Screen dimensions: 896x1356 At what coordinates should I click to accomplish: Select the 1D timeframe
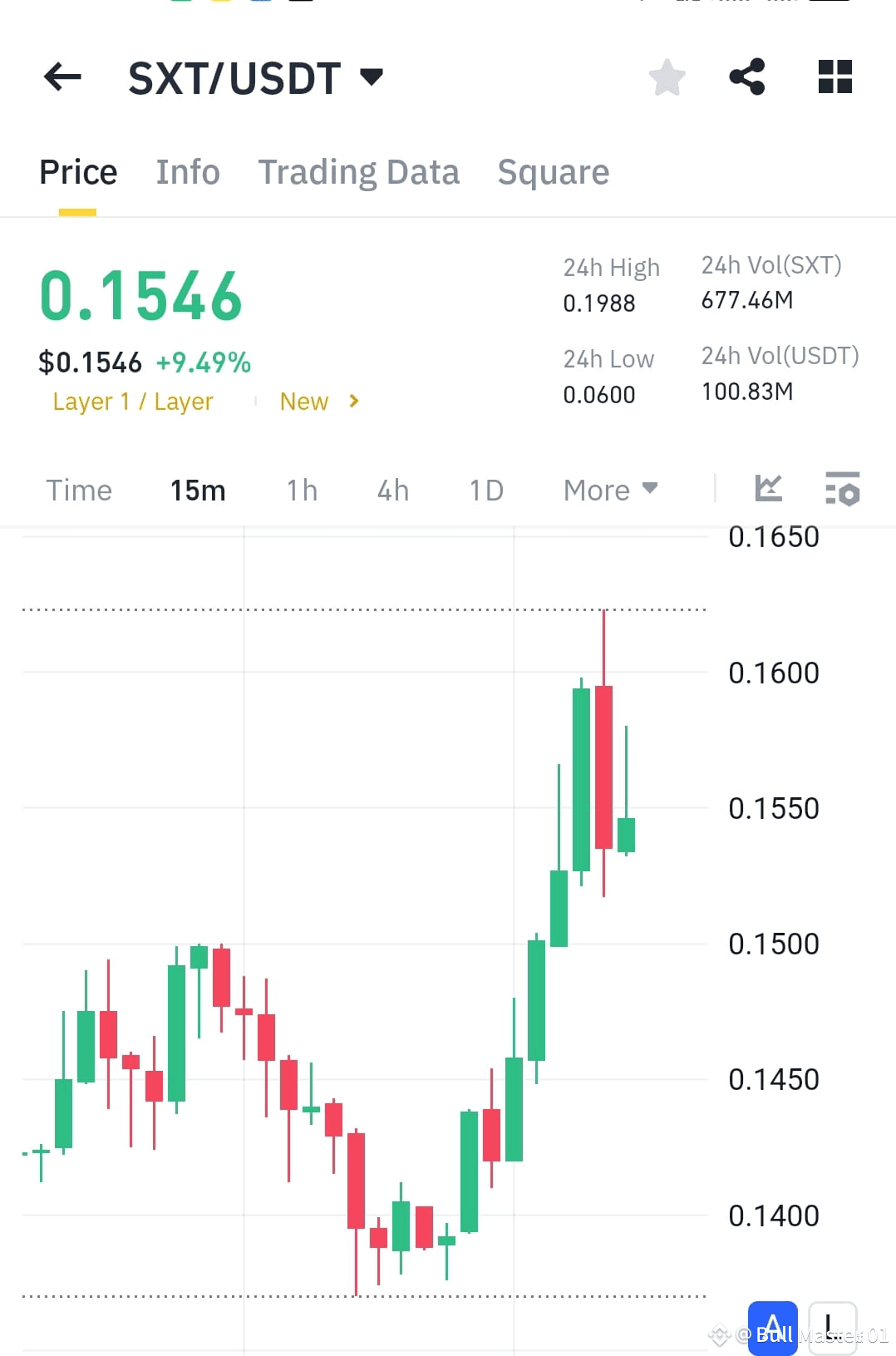click(x=485, y=491)
